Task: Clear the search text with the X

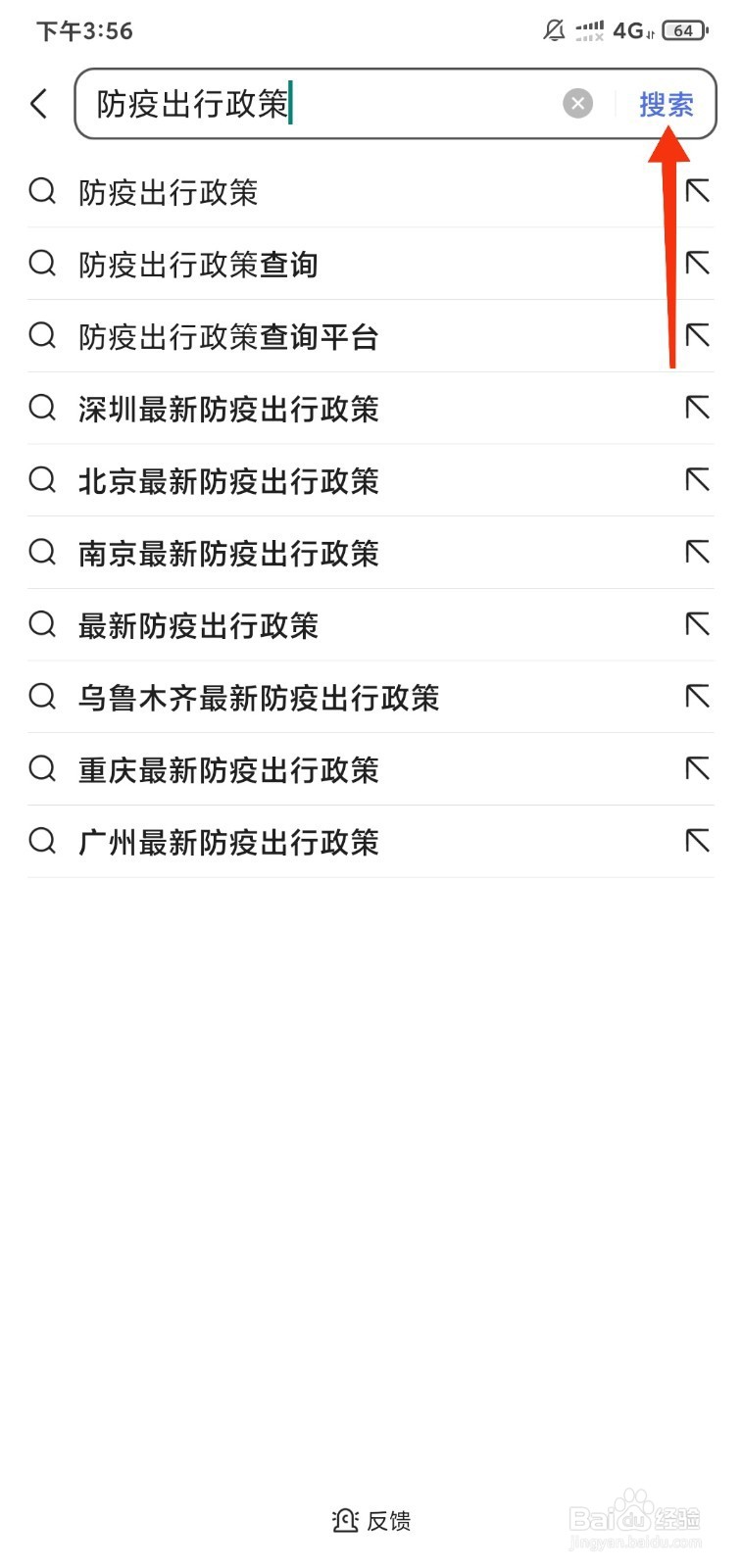Action: pos(577,103)
